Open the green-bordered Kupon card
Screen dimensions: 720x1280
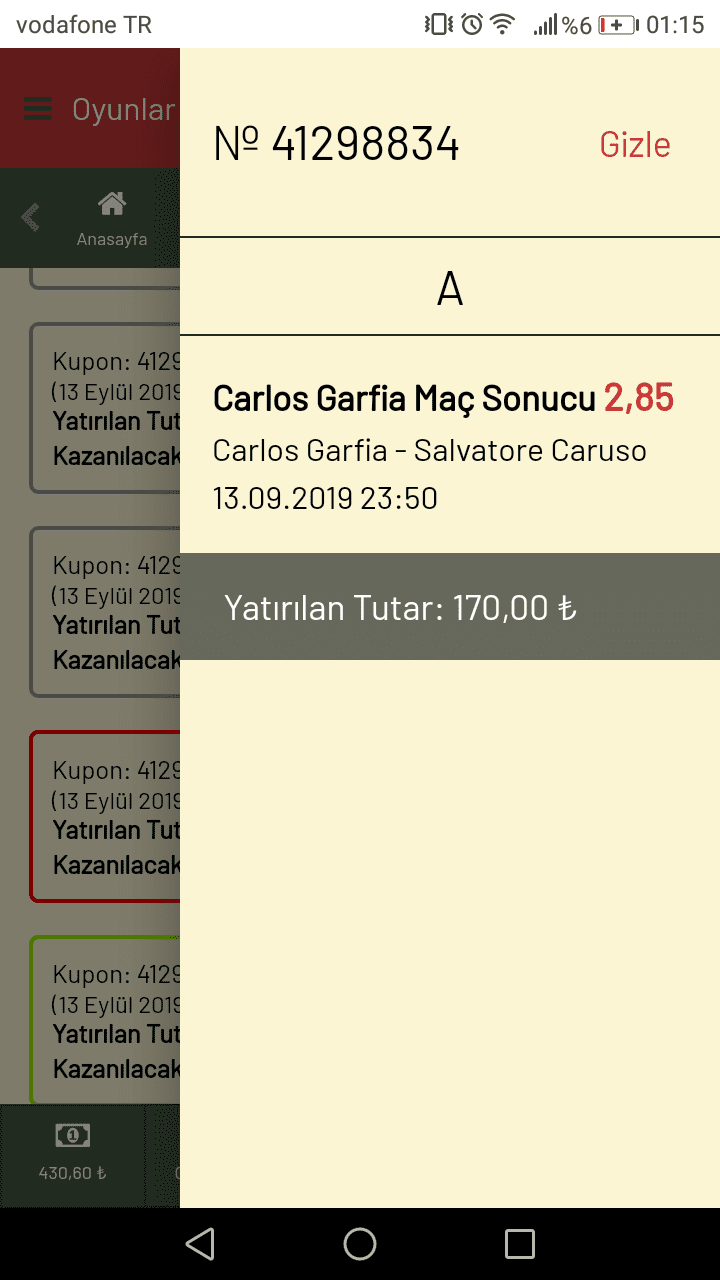click(105, 1020)
